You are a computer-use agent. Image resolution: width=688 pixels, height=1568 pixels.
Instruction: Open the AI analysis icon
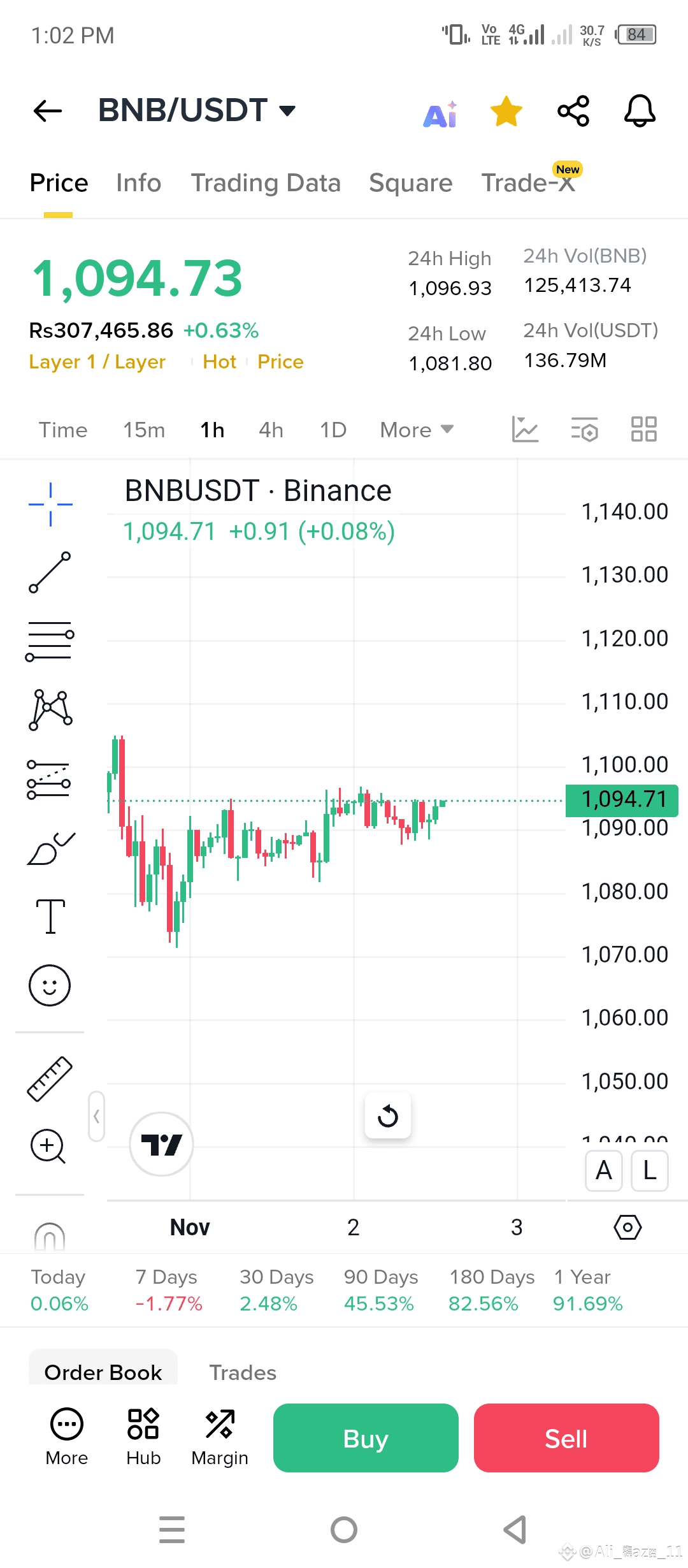[441, 115]
